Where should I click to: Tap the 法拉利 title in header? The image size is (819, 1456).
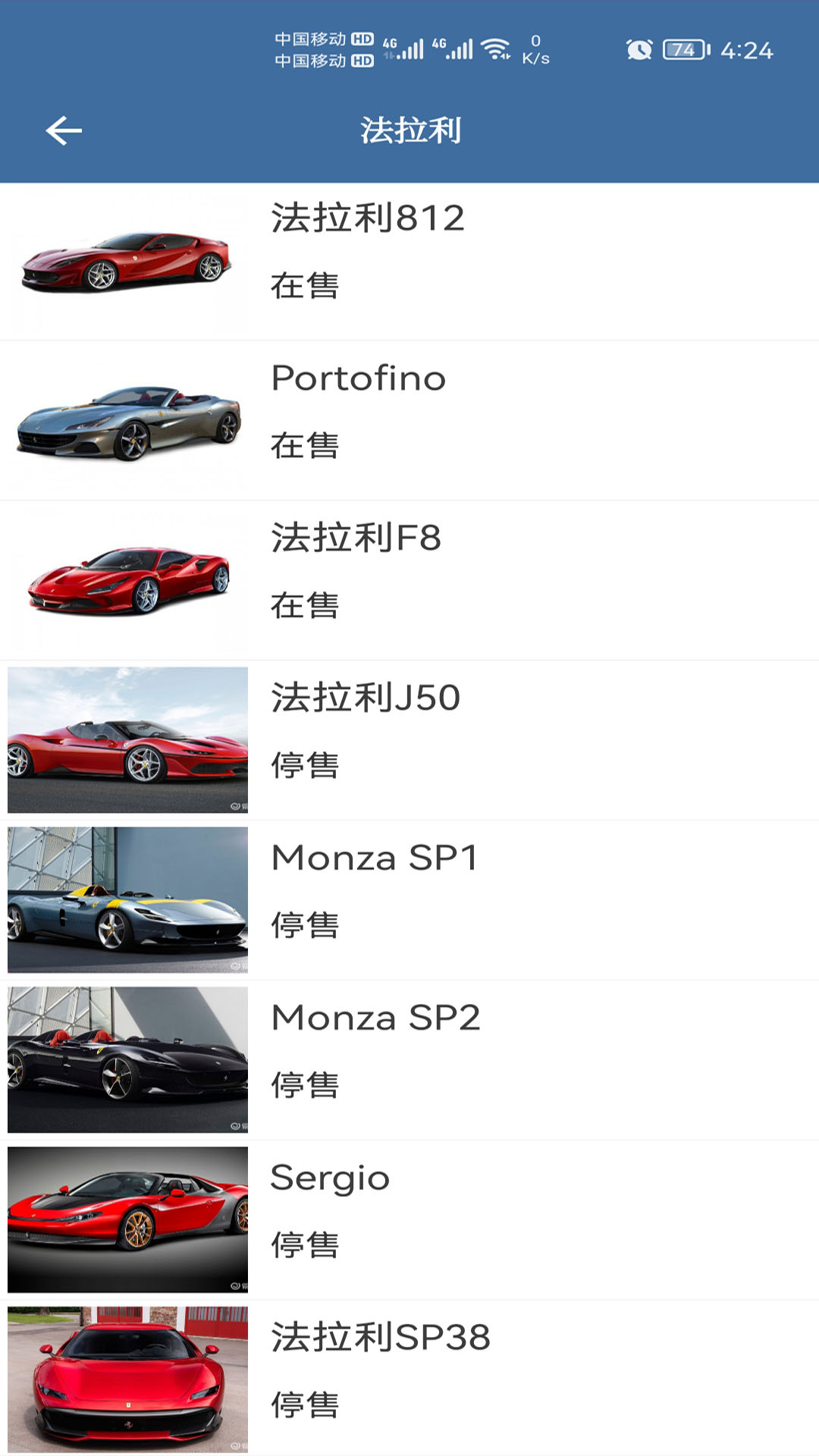click(409, 129)
